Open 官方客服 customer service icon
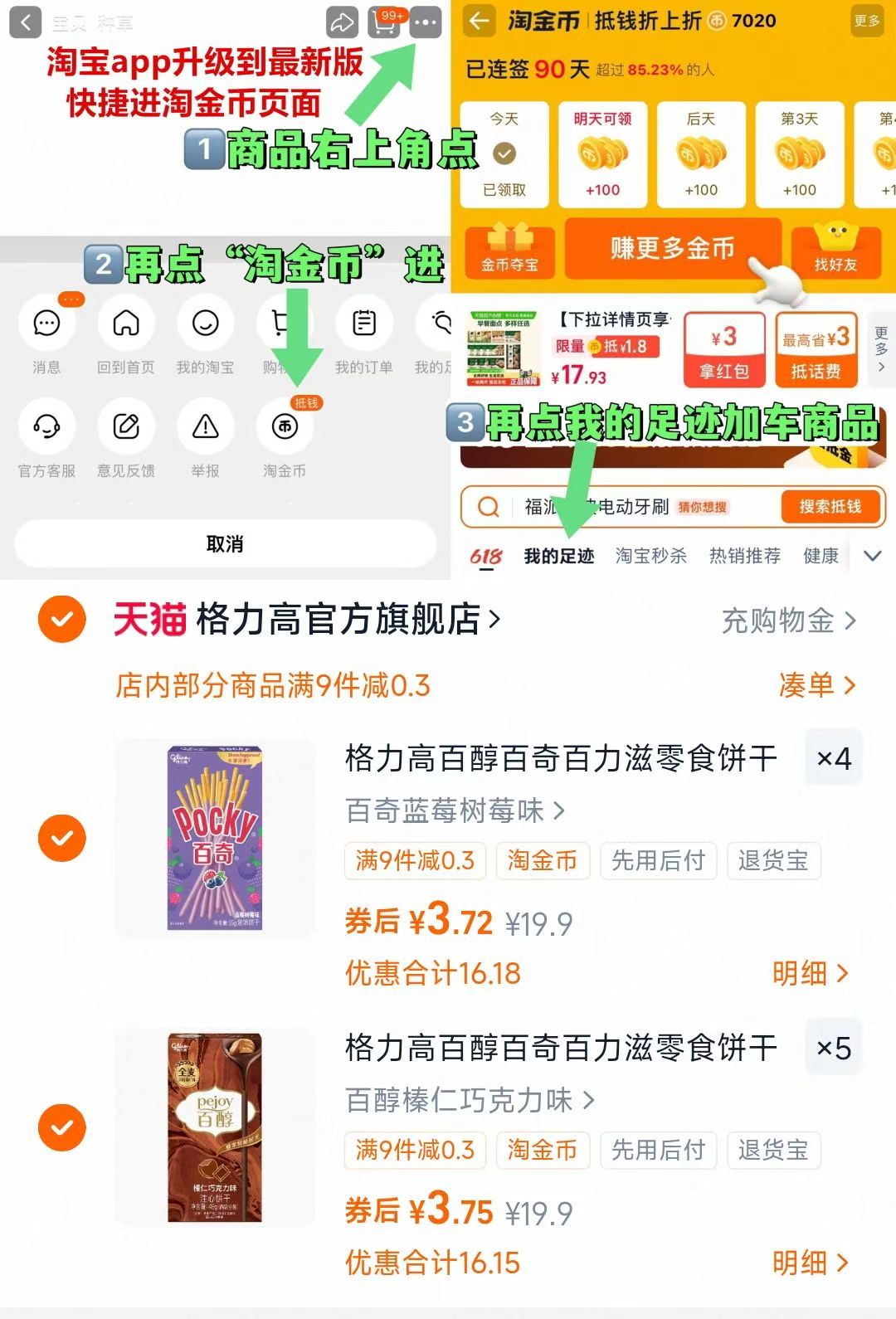This screenshot has width=896, height=1319. (47, 429)
